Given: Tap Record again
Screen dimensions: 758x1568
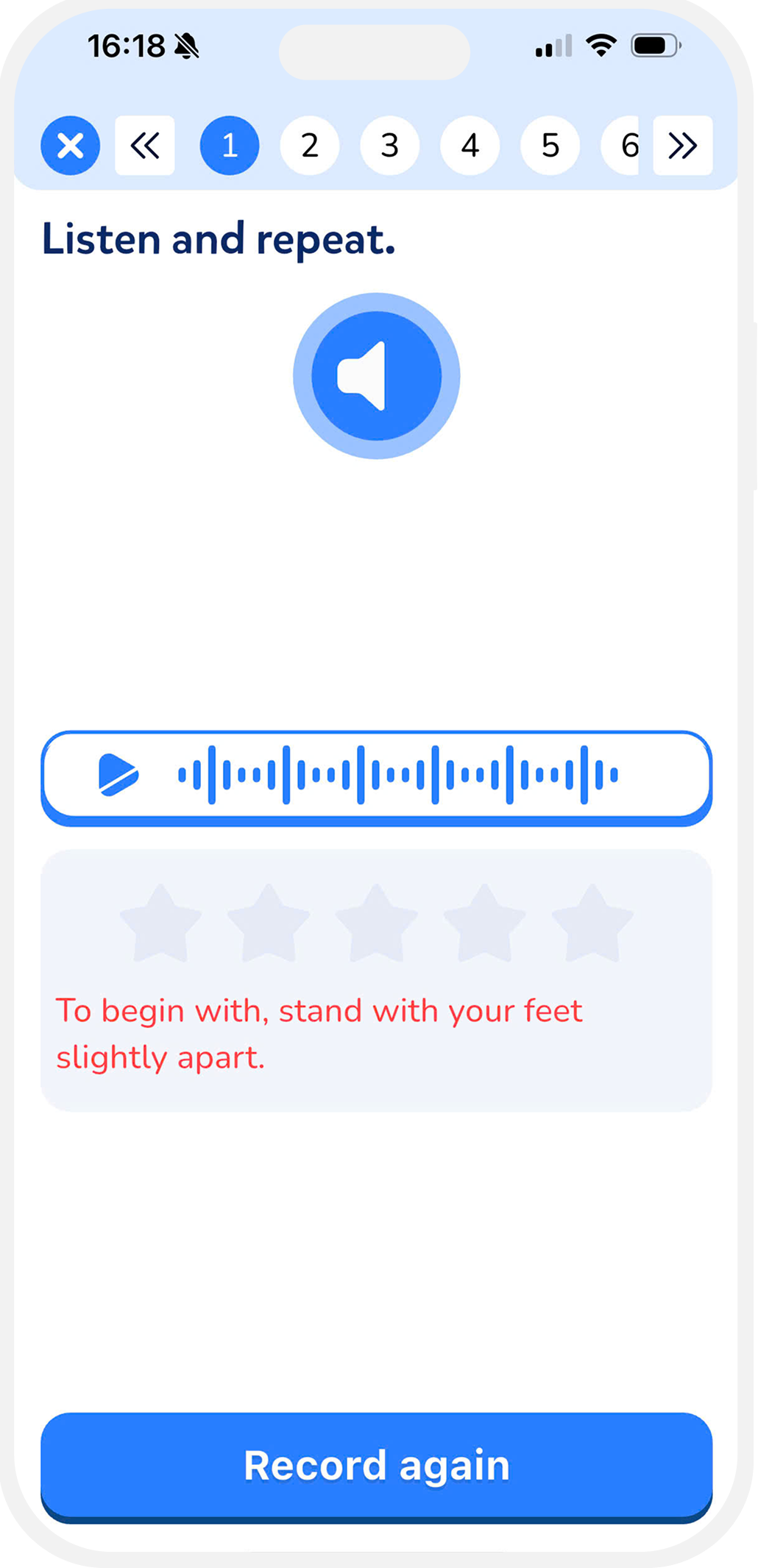Looking at the screenshot, I should click(377, 1466).
